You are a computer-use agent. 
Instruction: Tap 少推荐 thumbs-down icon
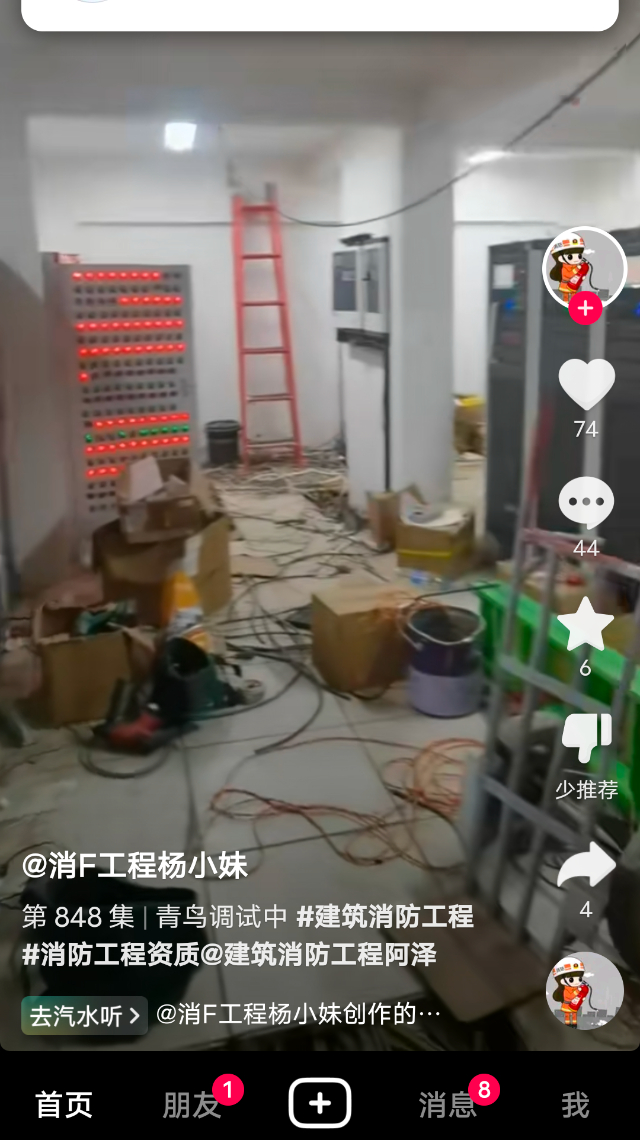pos(586,738)
